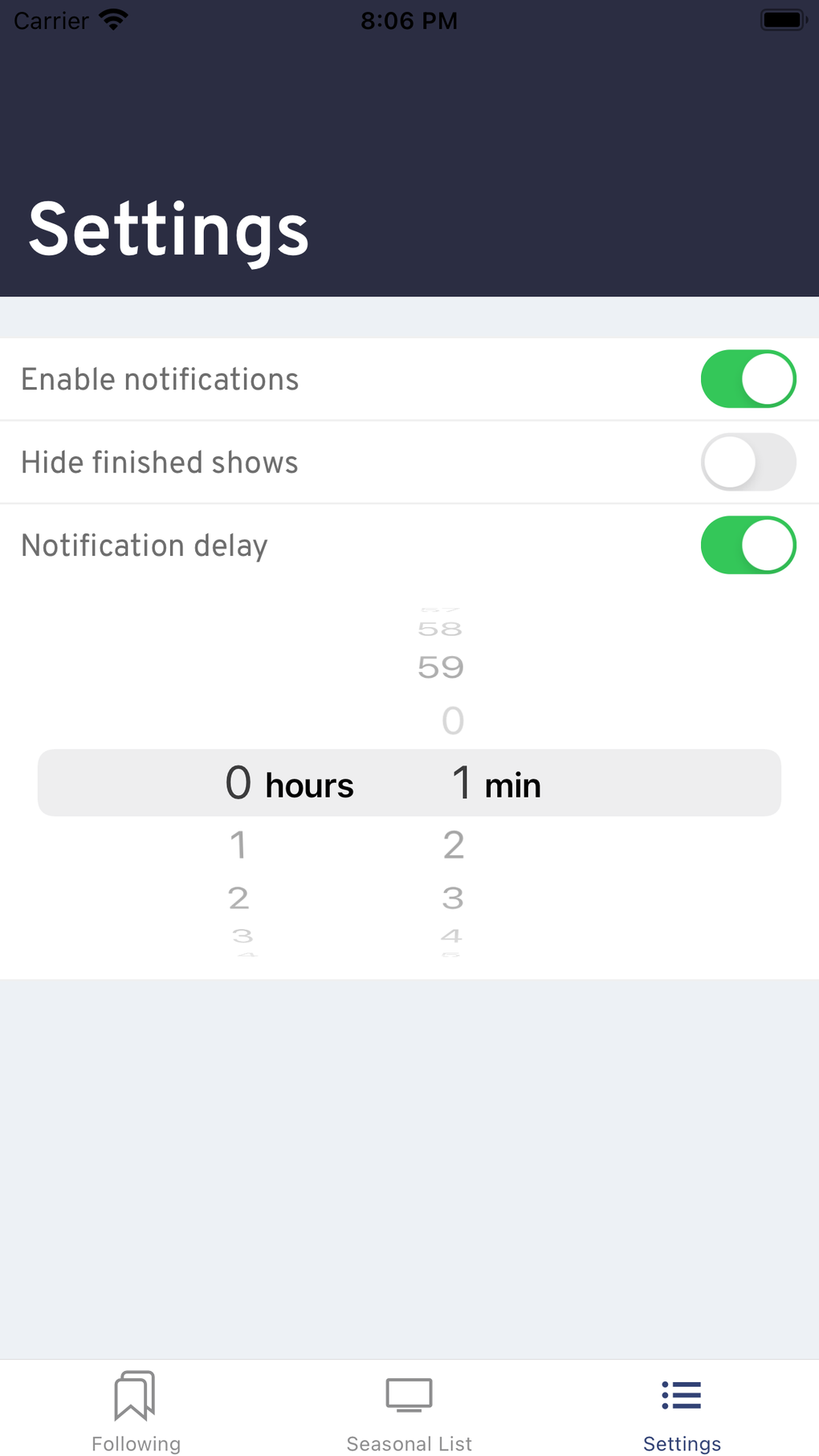Turn off the Notification delay switch
Viewport: 819px width, 1456px height.
tap(748, 544)
